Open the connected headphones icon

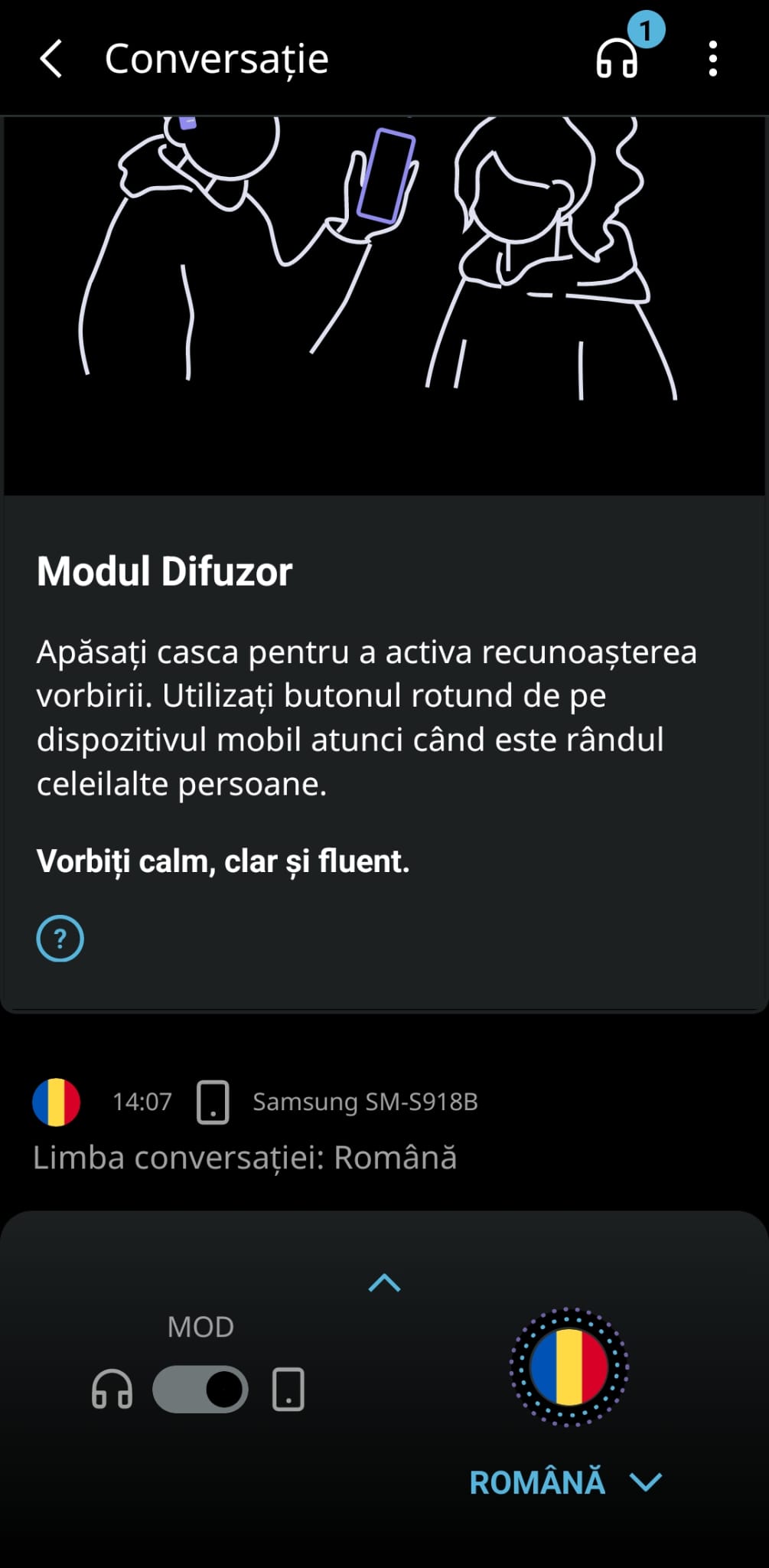617,58
